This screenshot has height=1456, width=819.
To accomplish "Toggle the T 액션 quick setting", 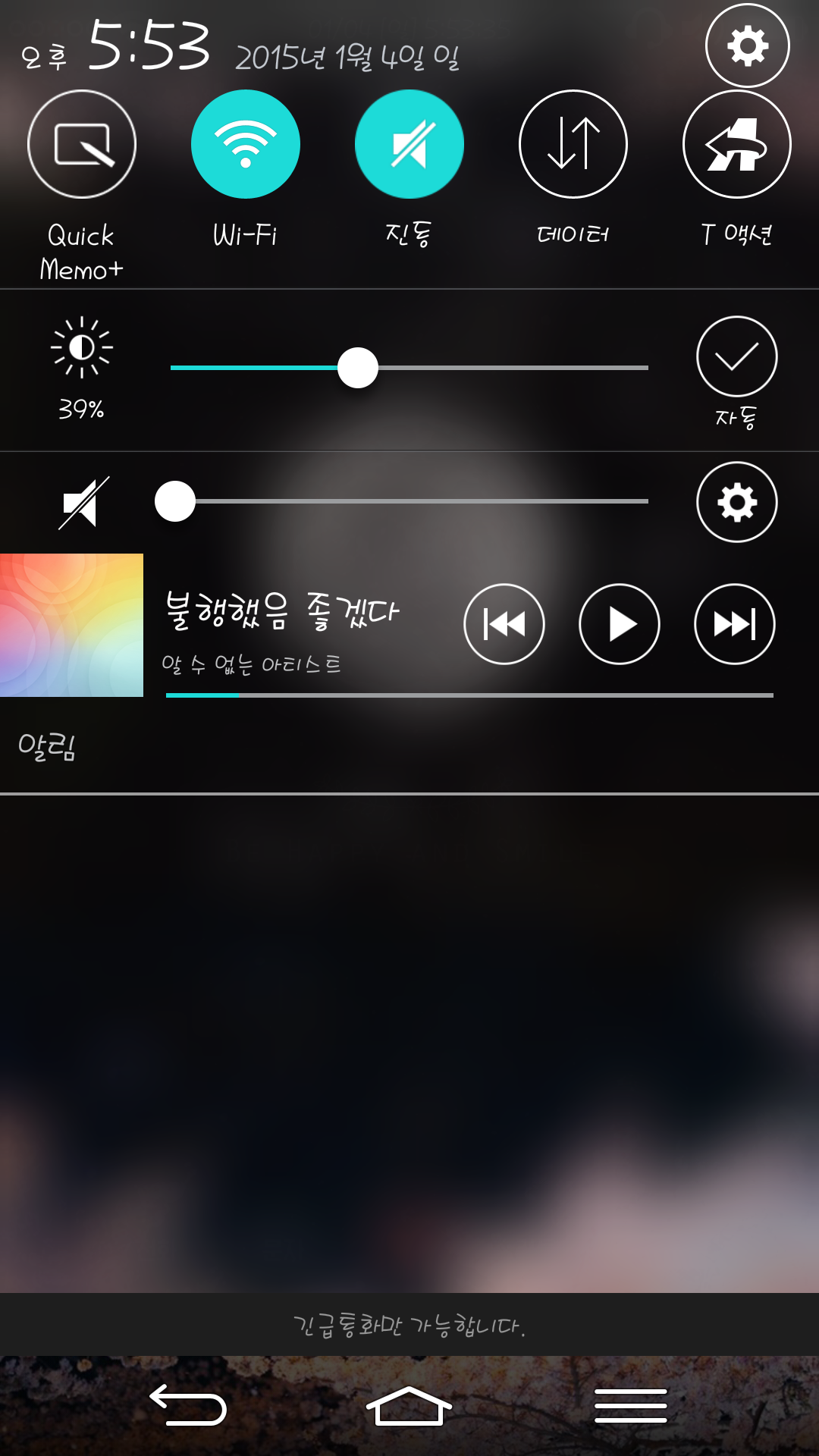I will coord(737,144).
